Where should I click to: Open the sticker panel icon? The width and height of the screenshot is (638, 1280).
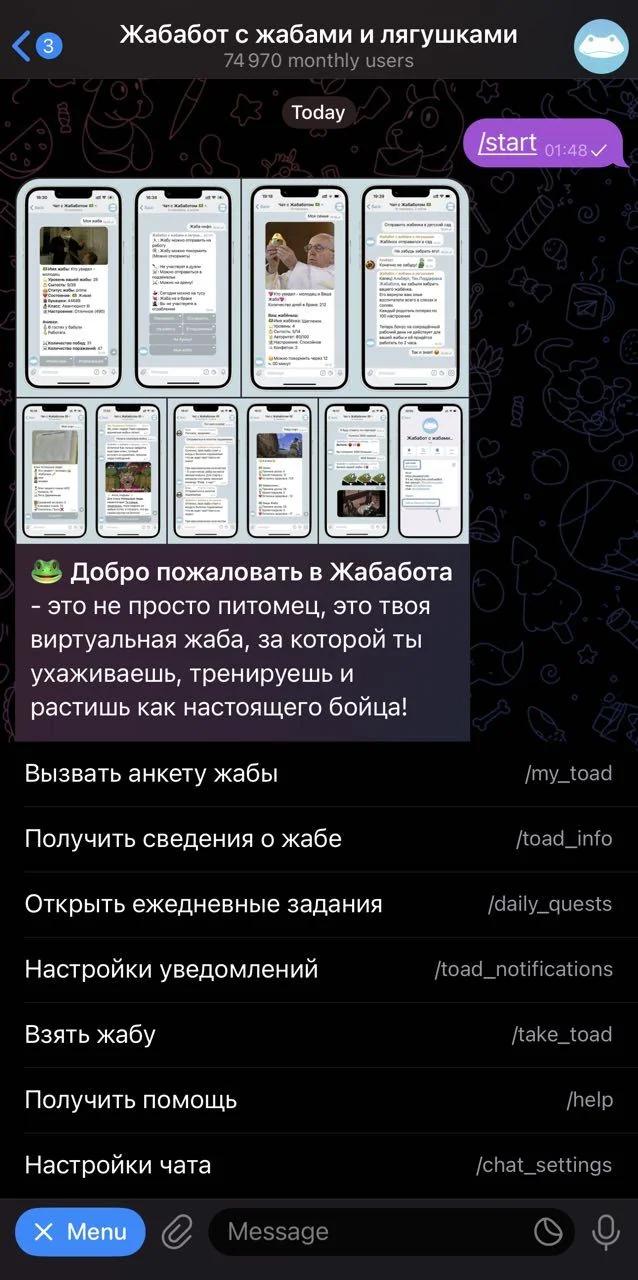(548, 1232)
